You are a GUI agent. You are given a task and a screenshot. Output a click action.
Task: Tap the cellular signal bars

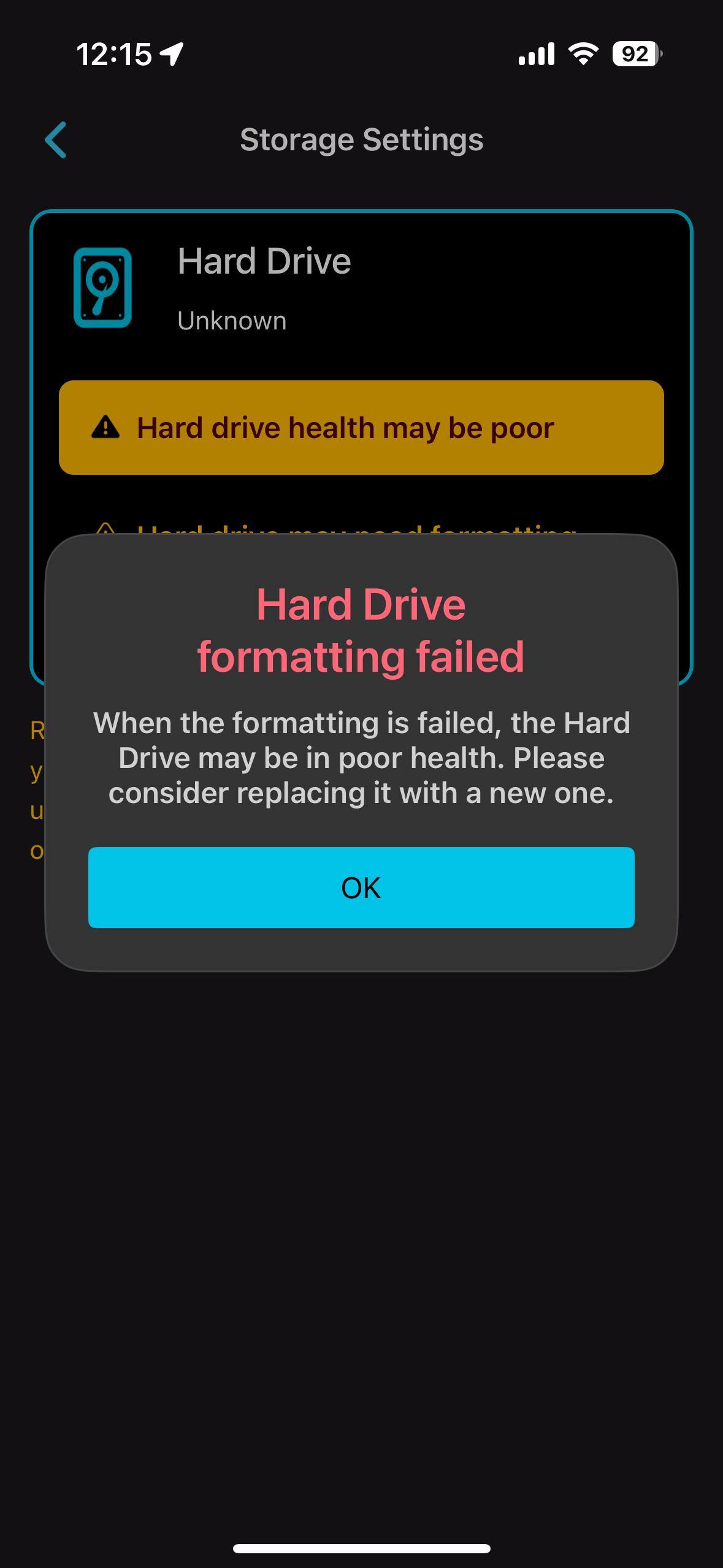click(535, 54)
